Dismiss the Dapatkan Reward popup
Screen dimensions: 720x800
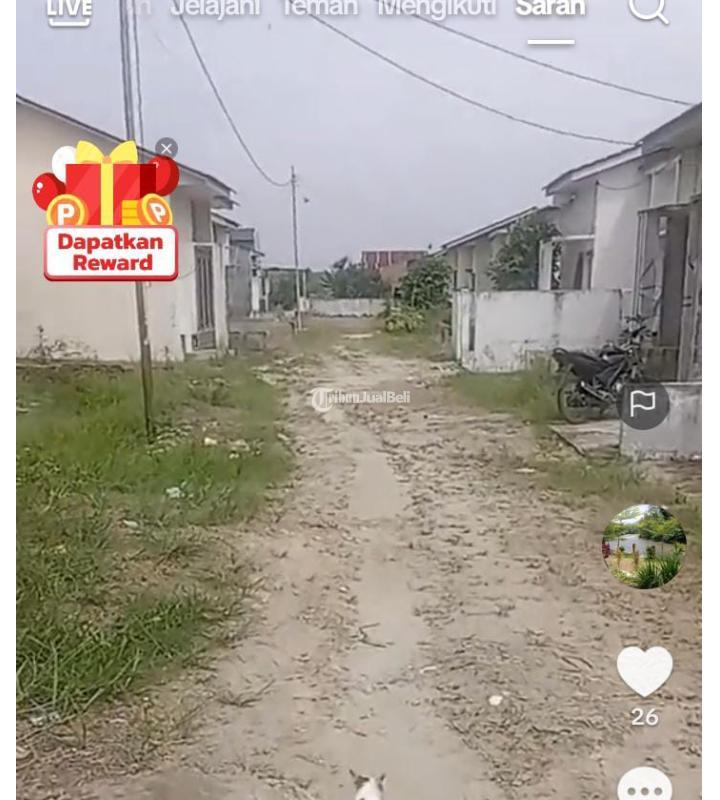pos(166,149)
